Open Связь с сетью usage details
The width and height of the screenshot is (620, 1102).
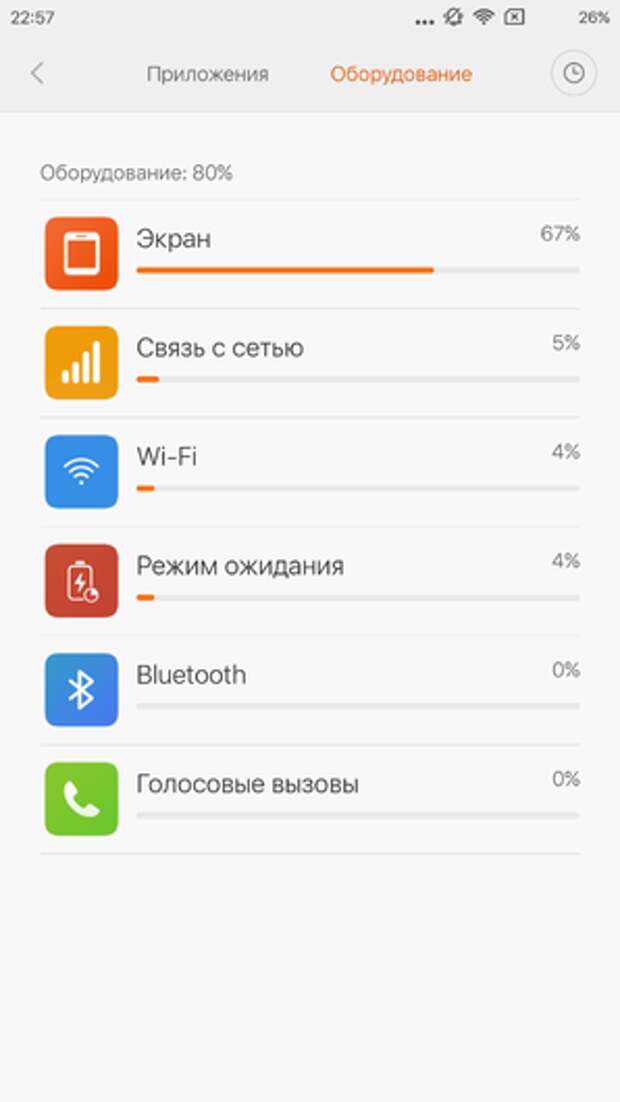(x=310, y=363)
